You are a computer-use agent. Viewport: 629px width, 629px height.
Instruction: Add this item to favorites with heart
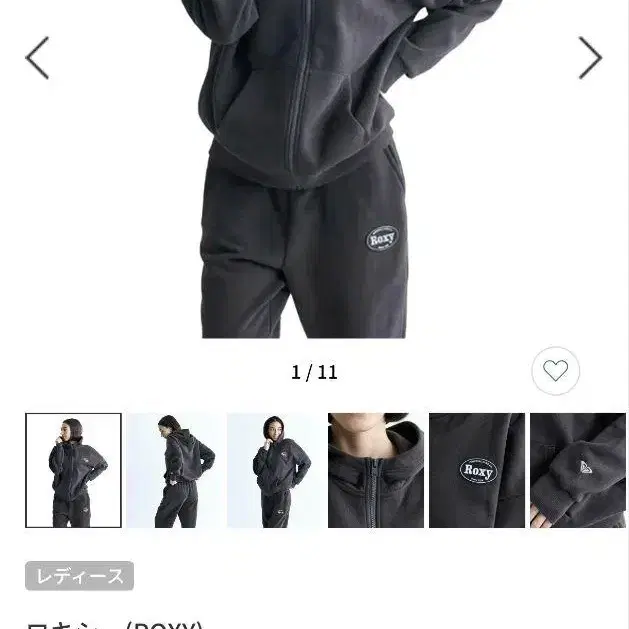555,371
